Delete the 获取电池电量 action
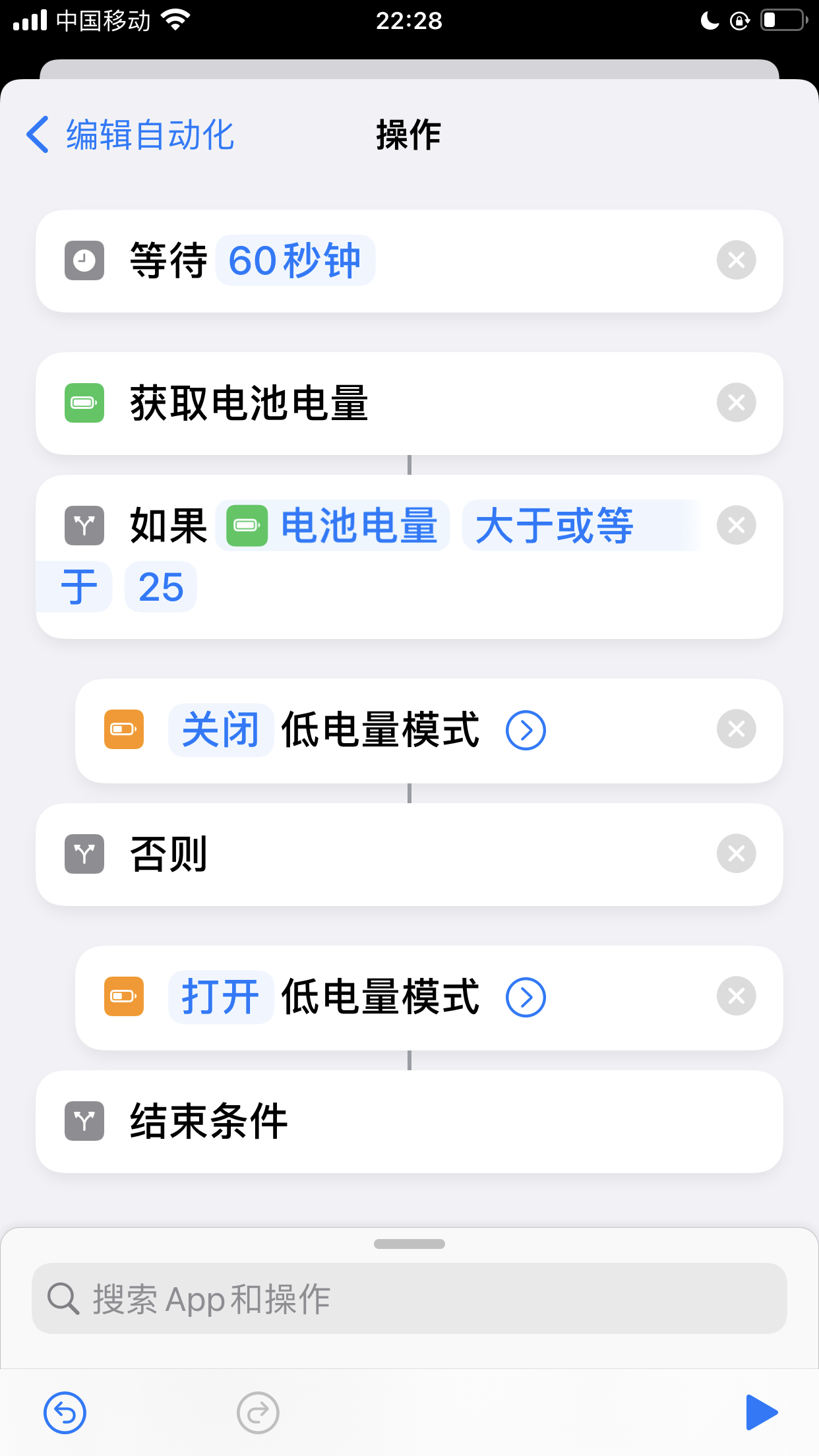Screen dimensions: 819x1456 tap(736, 402)
